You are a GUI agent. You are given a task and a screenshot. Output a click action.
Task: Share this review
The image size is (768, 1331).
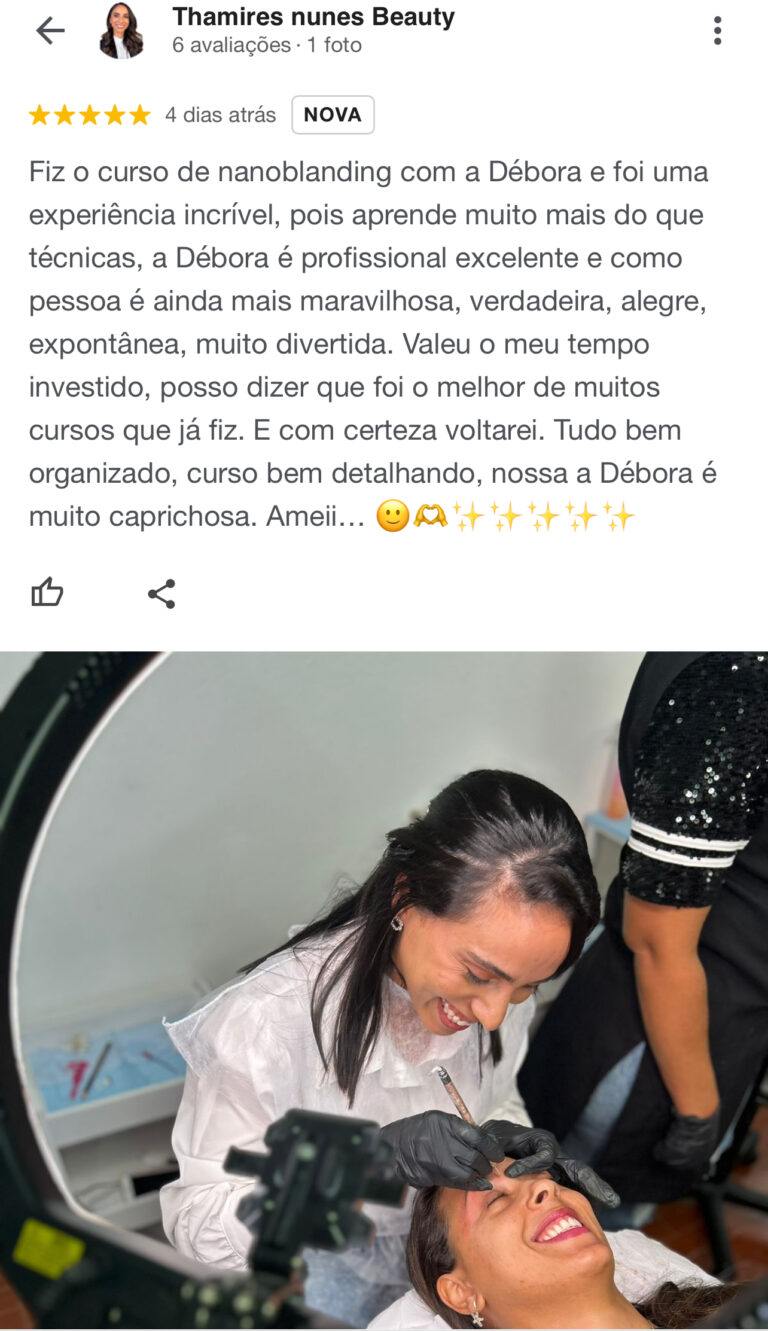pyautogui.click(x=161, y=593)
